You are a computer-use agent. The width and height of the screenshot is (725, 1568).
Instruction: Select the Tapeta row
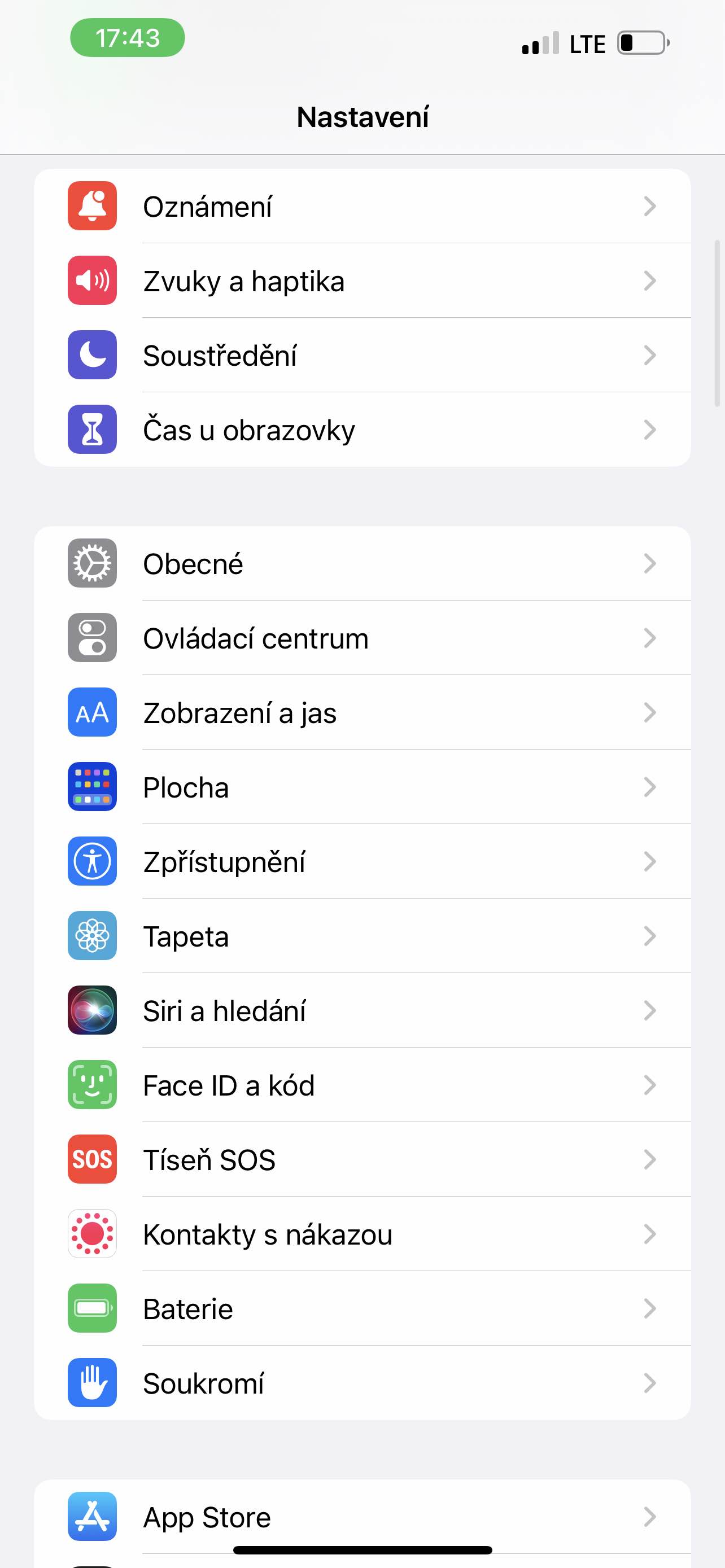361,936
